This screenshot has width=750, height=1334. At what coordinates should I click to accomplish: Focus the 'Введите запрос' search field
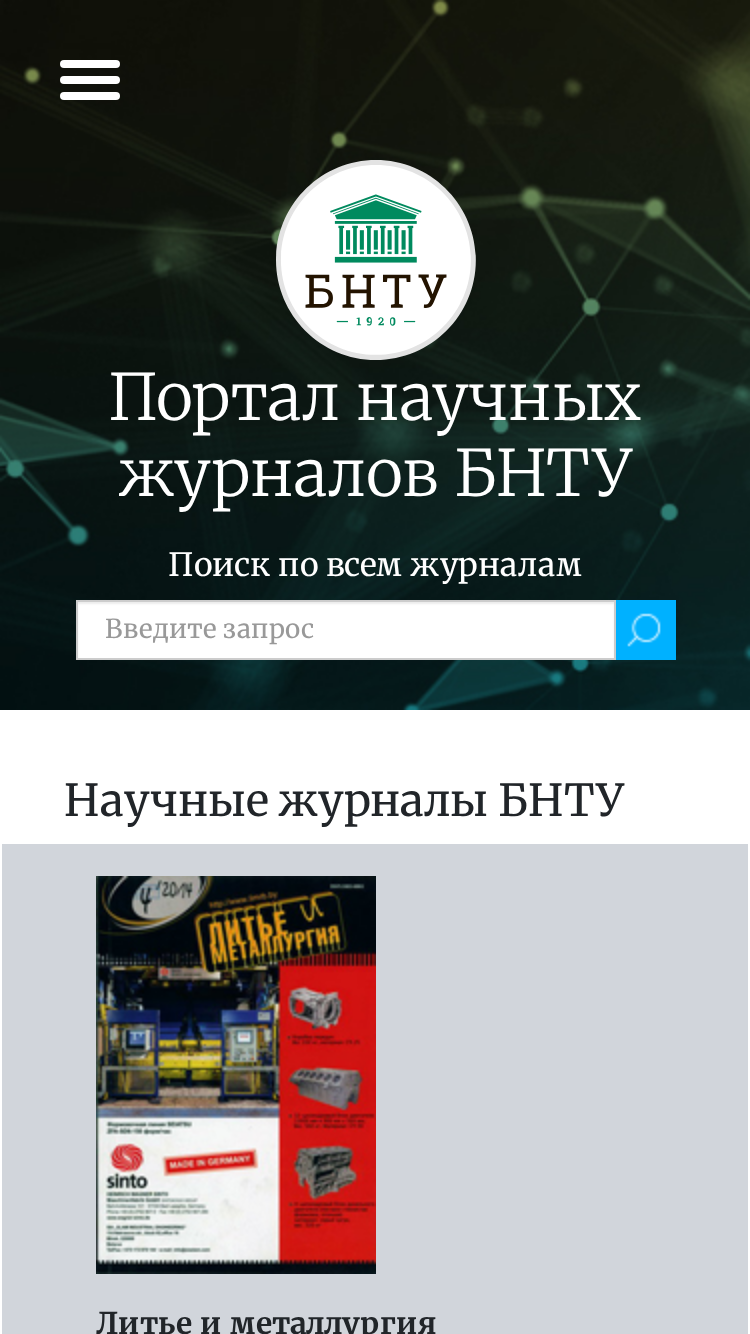[346, 630]
